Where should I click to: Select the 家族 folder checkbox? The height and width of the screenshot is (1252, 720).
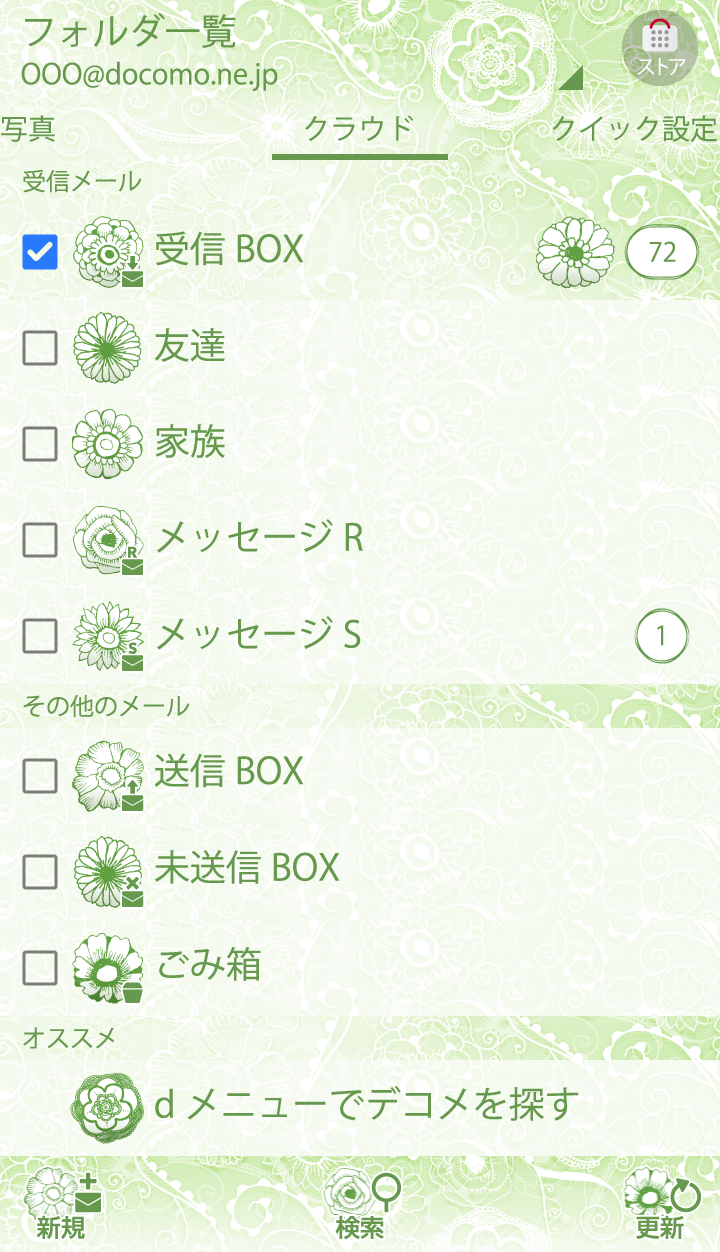[x=40, y=443]
